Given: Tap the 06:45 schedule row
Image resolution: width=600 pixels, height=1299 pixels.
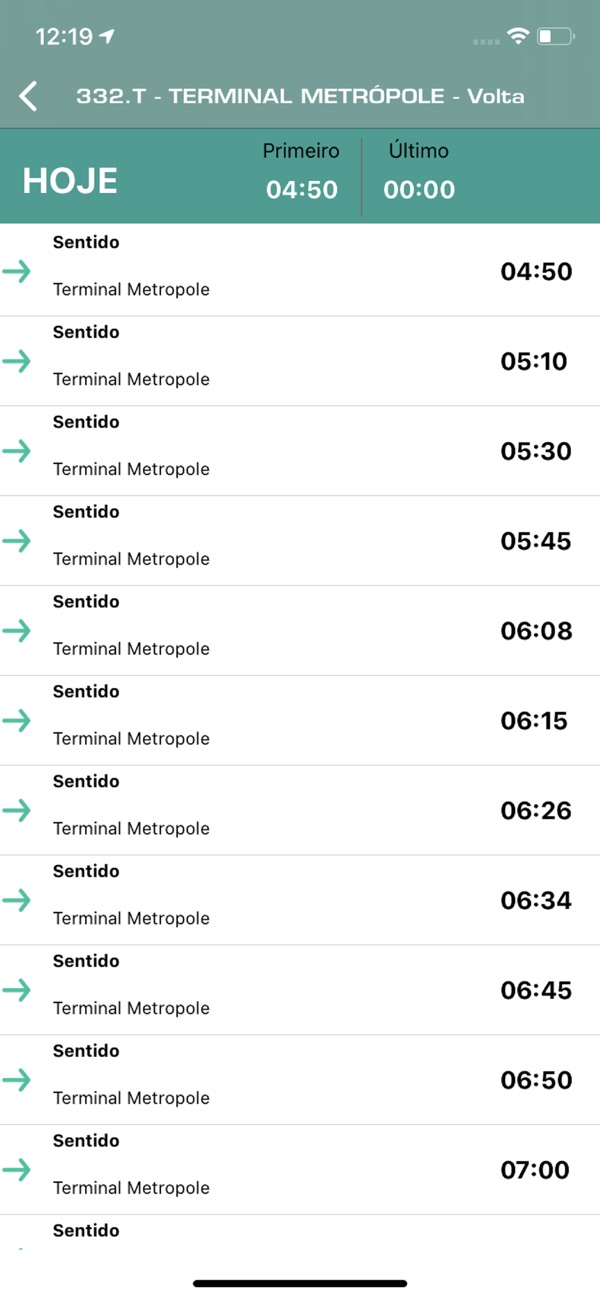Looking at the screenshot, I should [x=300, y=990].
